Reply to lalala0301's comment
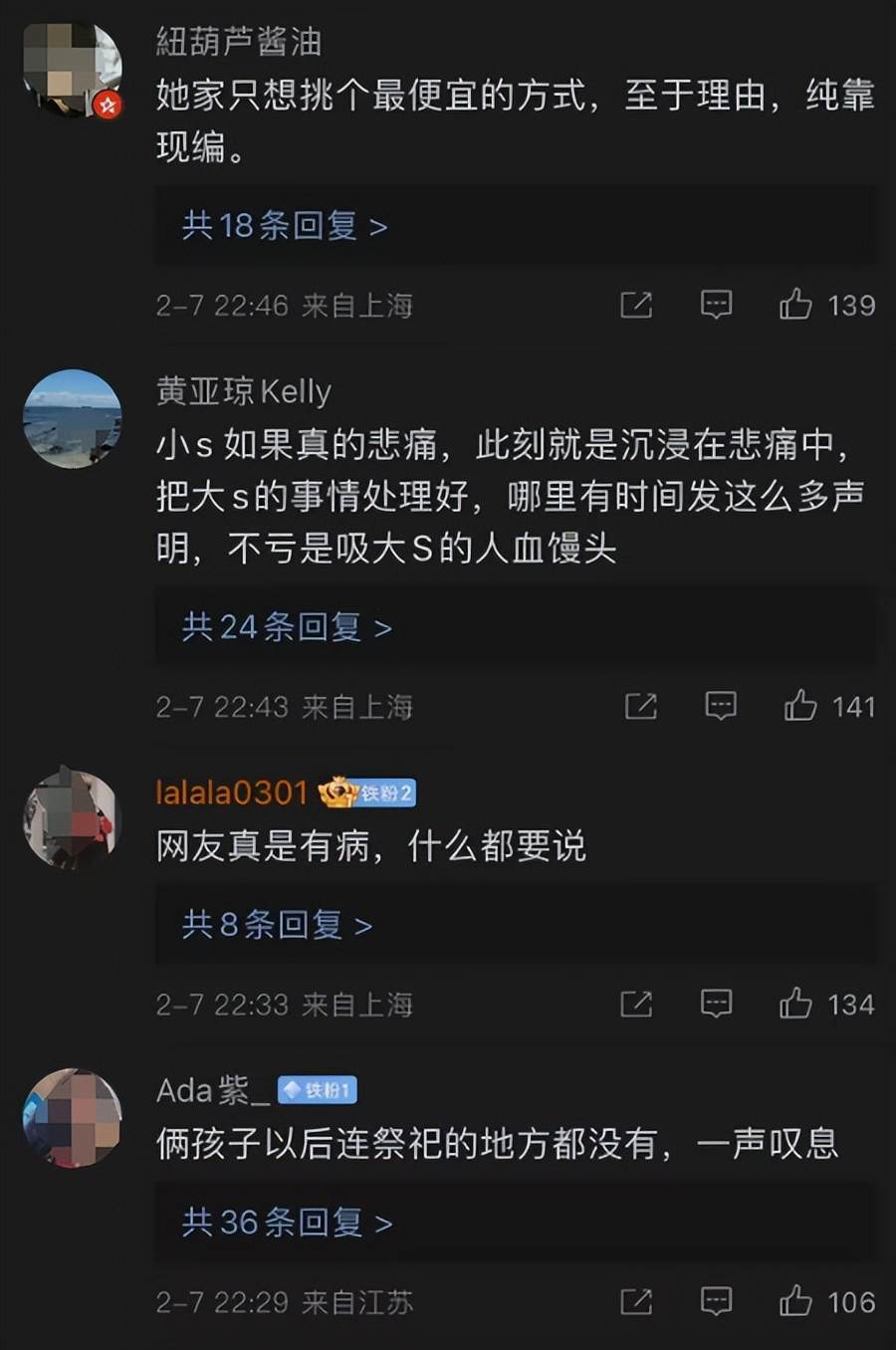896x1350 pixels. [x=716, y=1004]
